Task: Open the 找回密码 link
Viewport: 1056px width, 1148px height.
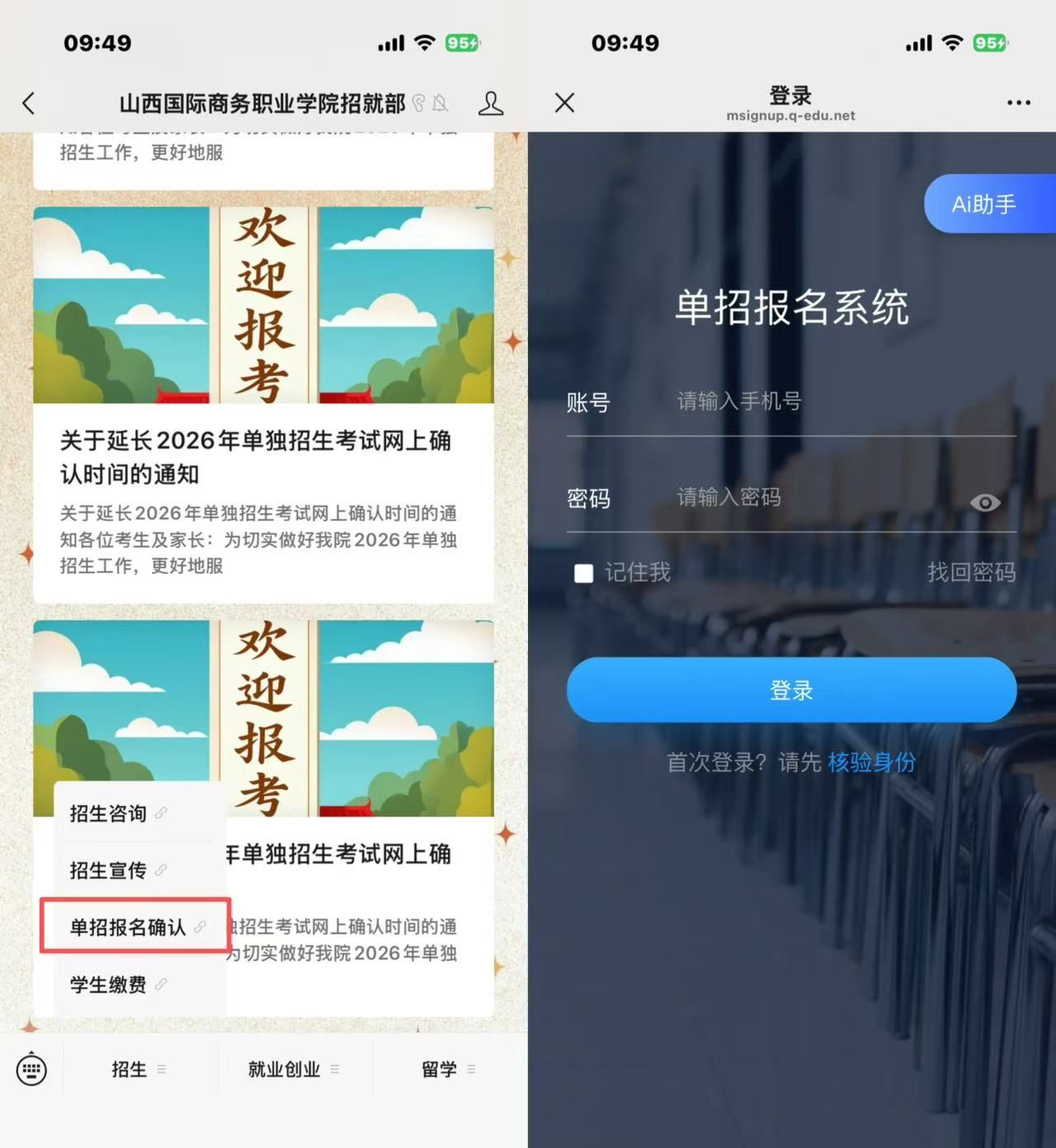Action: pyautogui.click(x=971, y=572)
